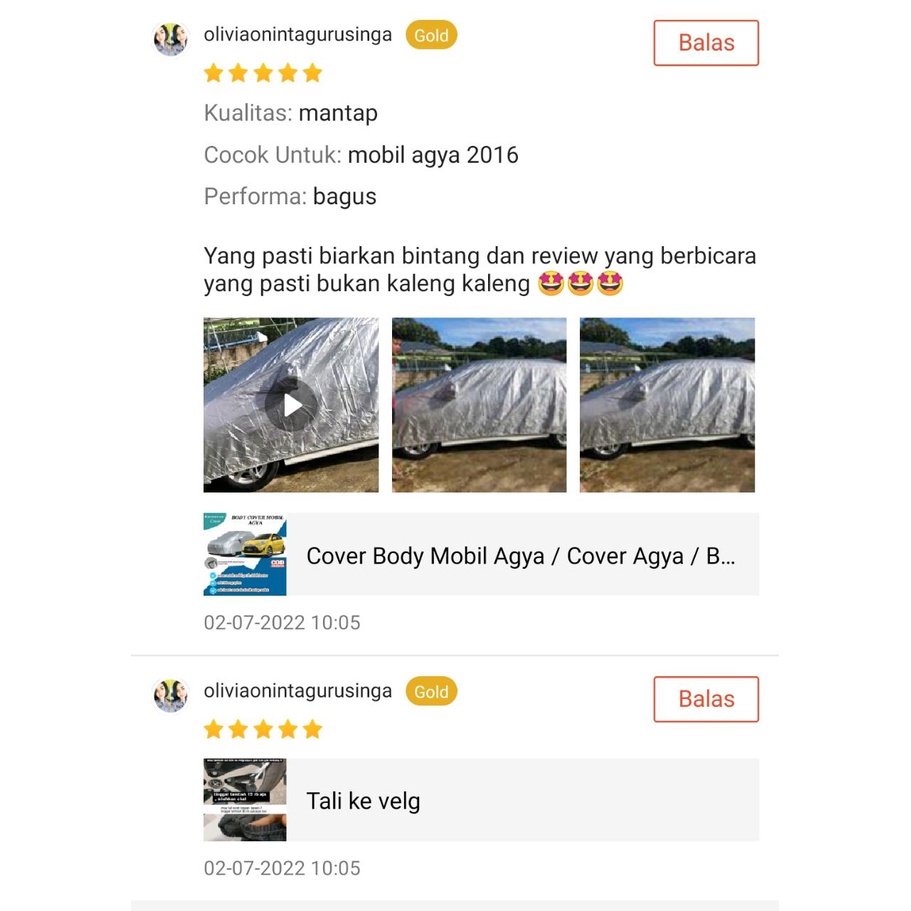The width and height of the screenshot is (911, 911).
Task: Tap Balas on the Tali ke velg review
Action: tap(706, 699)
